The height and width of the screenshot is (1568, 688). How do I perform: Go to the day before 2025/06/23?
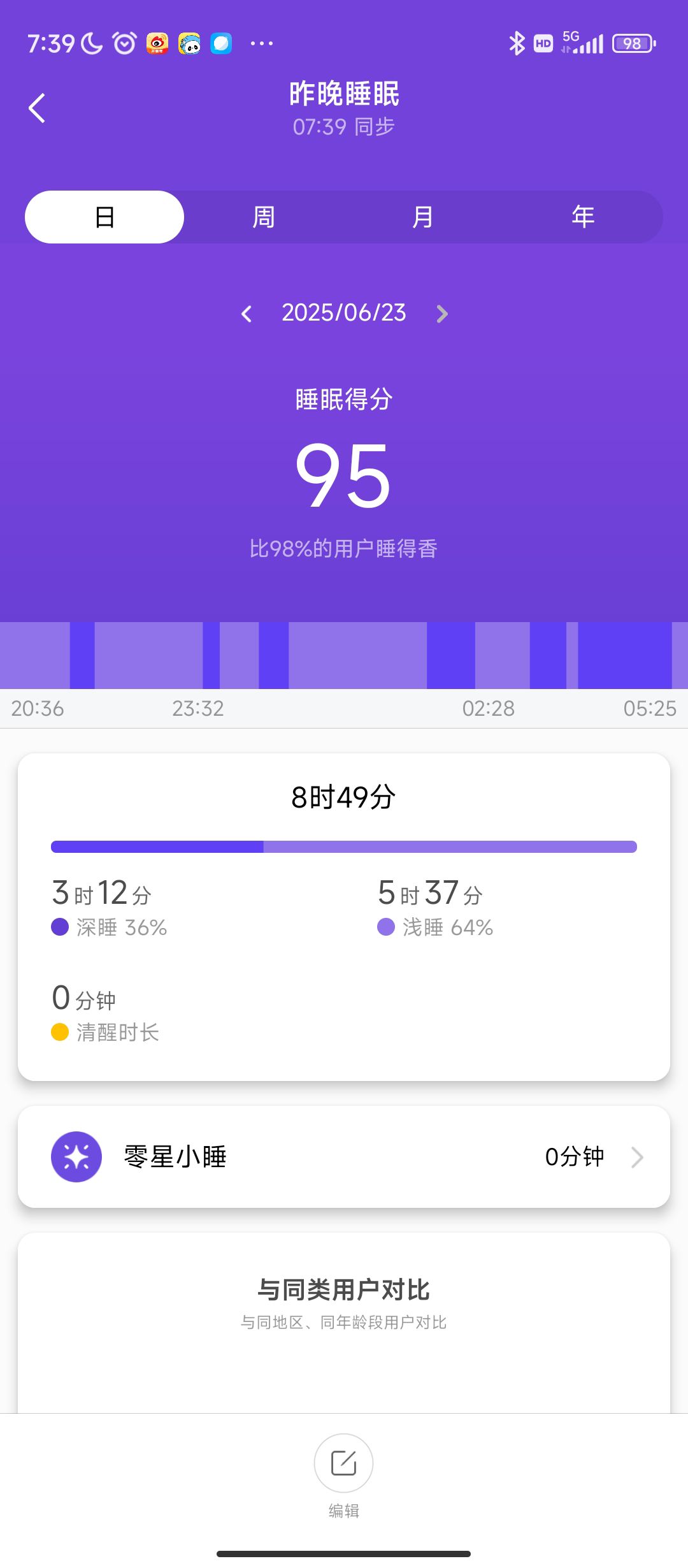(x=247, y=314)
